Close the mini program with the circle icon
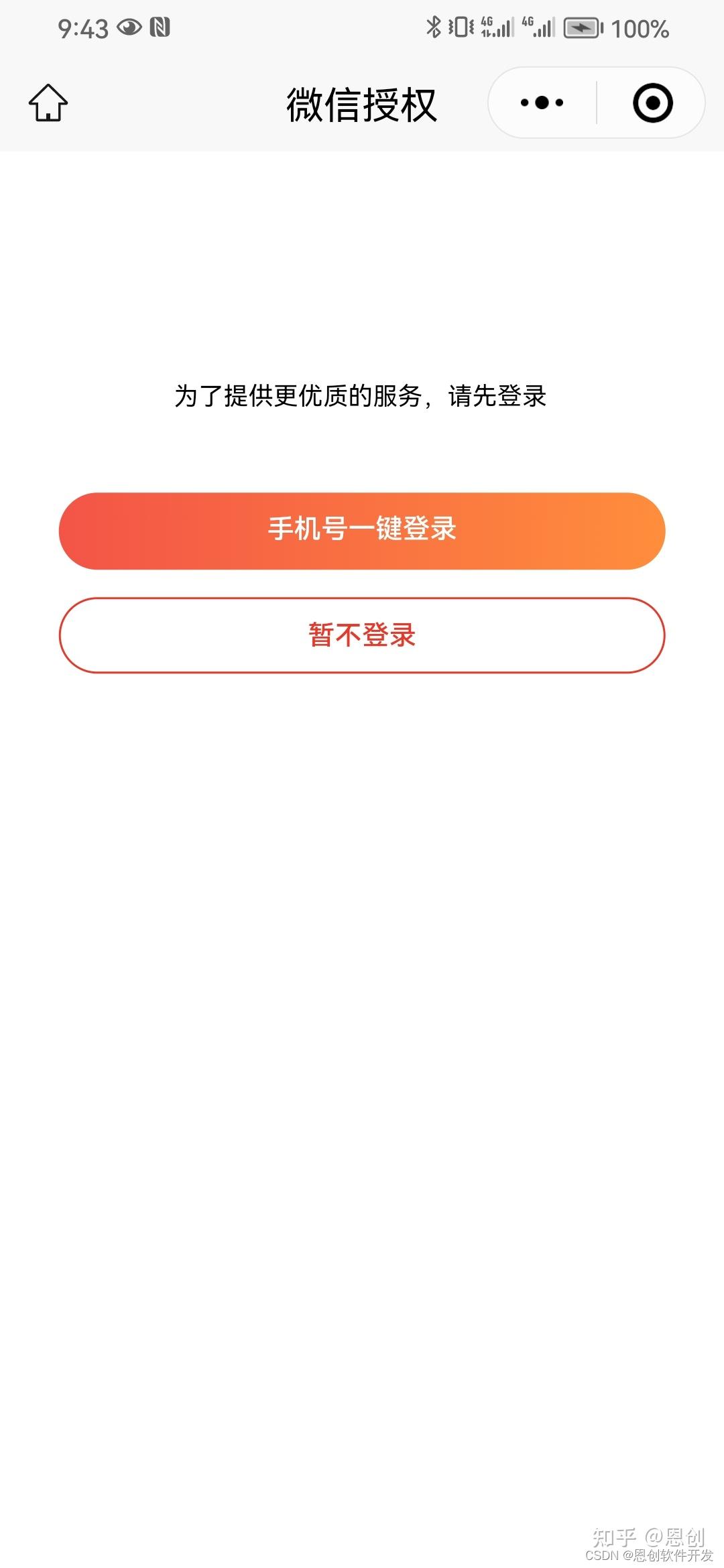Image resolution: width=724 pixels, height=1568 pixels. click(652, 103)
